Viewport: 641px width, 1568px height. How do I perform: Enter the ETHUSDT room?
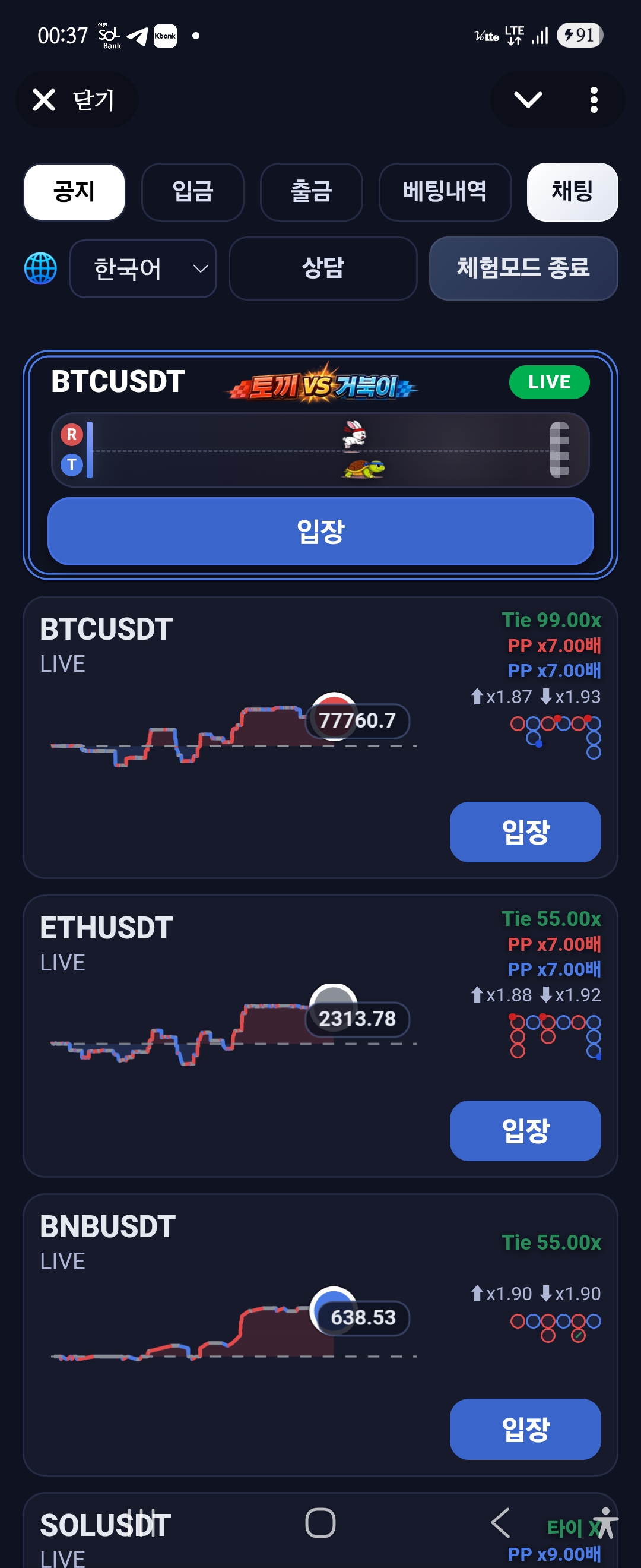click(x=525, y=1130)
